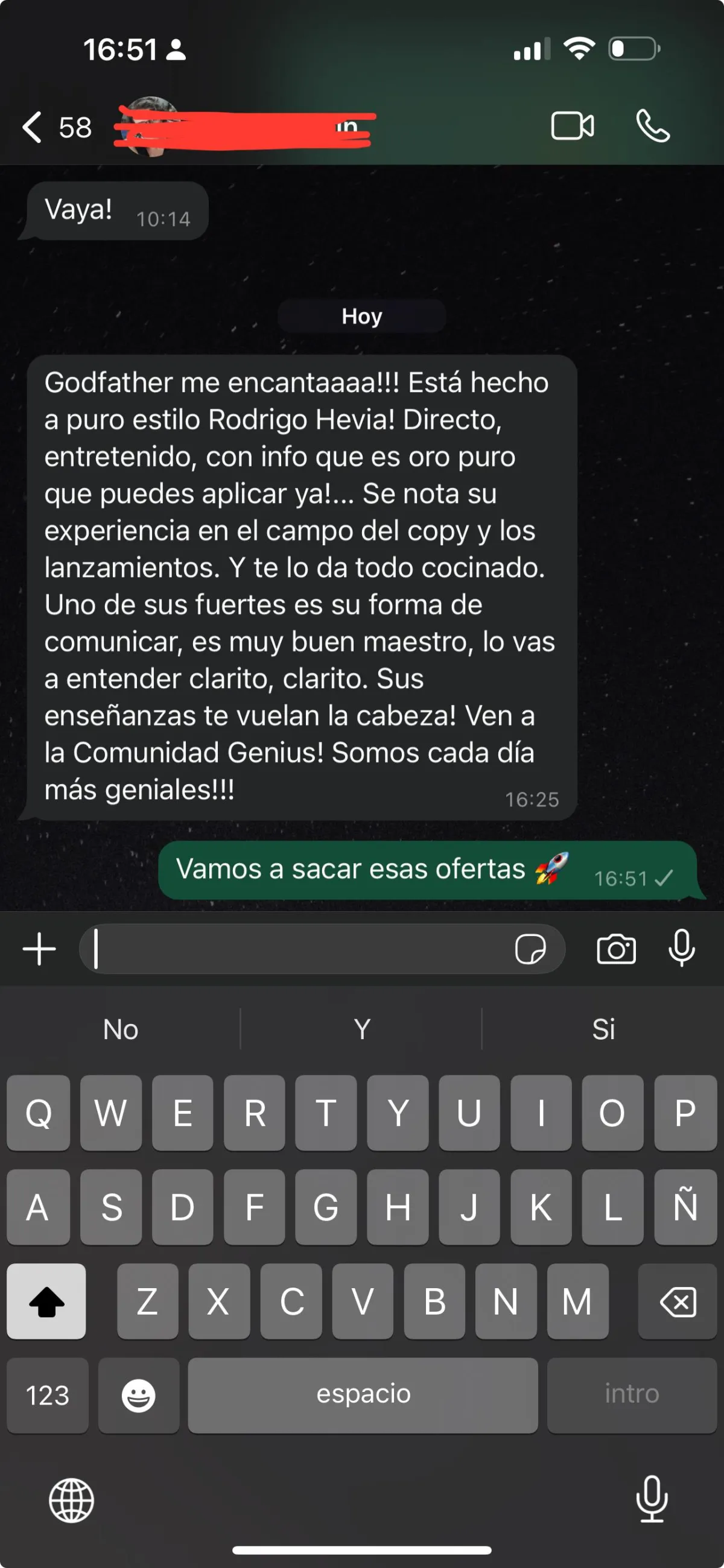Open the emoji keyboard
The image size is (724, 1568).
pos(138,1395)
